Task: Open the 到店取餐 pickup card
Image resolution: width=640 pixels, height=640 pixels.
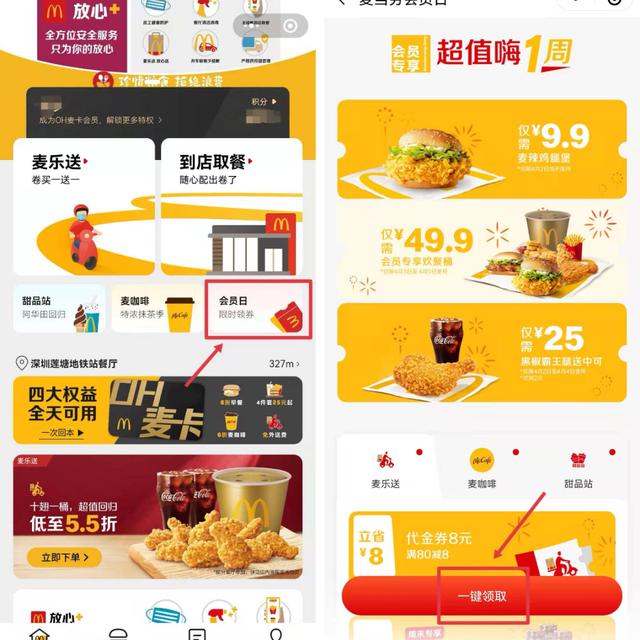Action: pyautogui.click(x=231, y=207)
